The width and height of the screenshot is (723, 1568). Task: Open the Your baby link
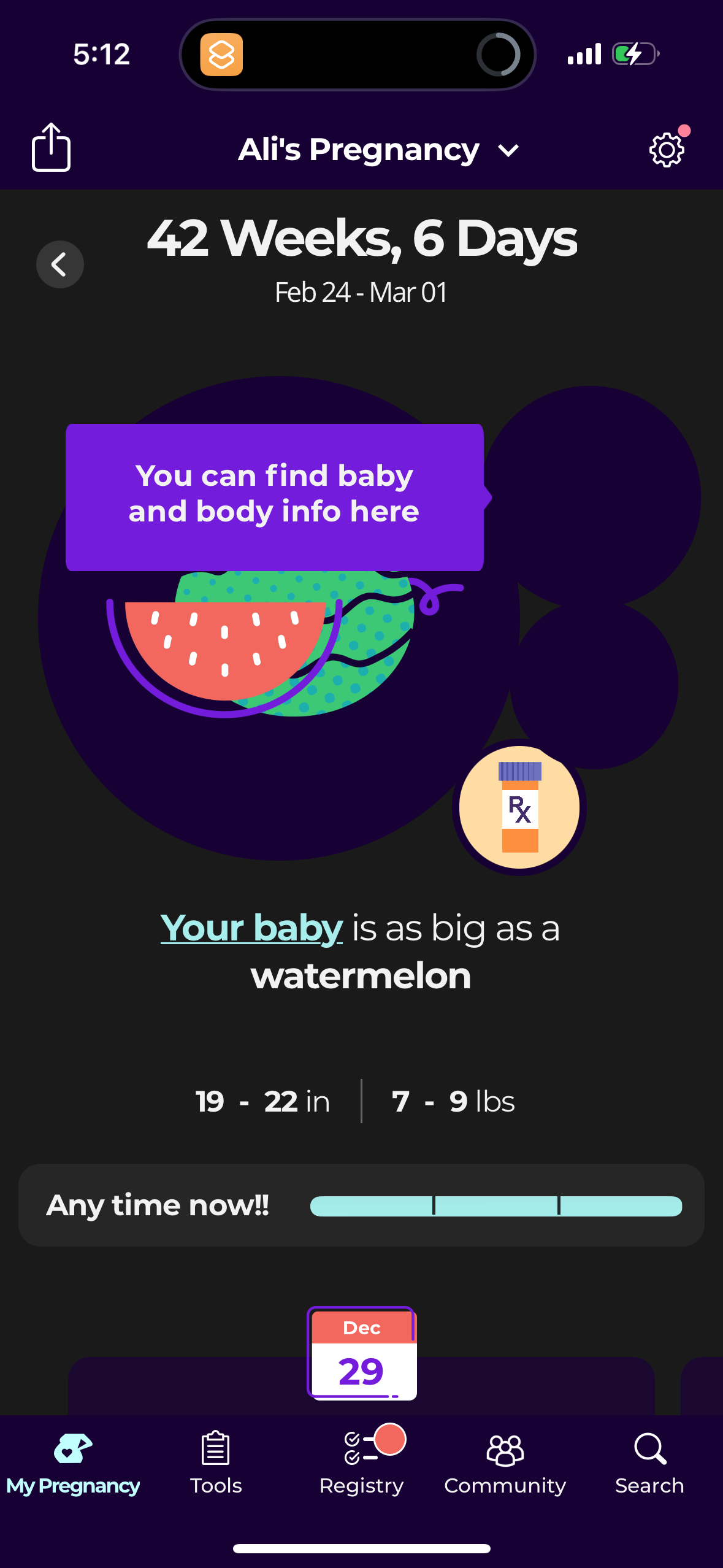click(x=250, y=928)
